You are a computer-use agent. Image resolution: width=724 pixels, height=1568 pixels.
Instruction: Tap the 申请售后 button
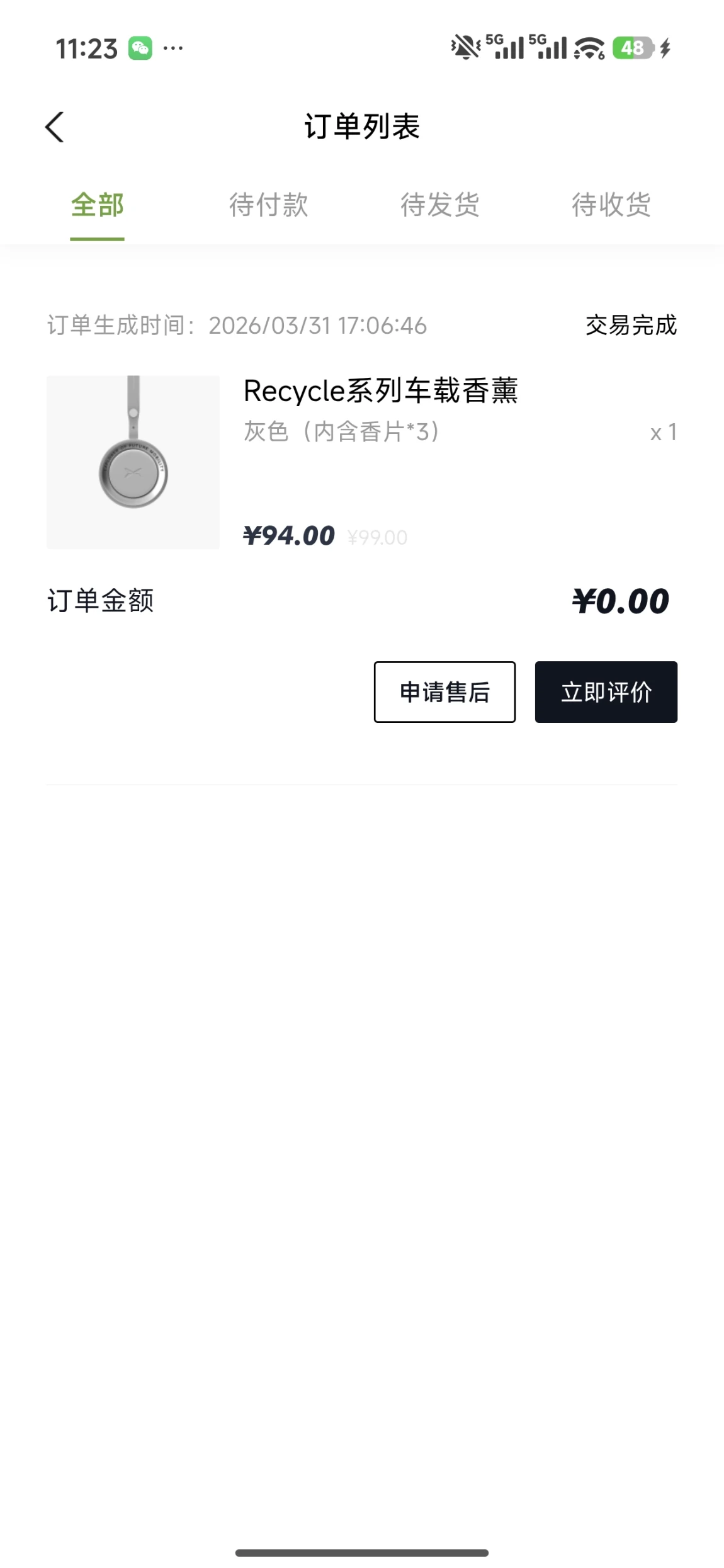[x=444, y=692]
